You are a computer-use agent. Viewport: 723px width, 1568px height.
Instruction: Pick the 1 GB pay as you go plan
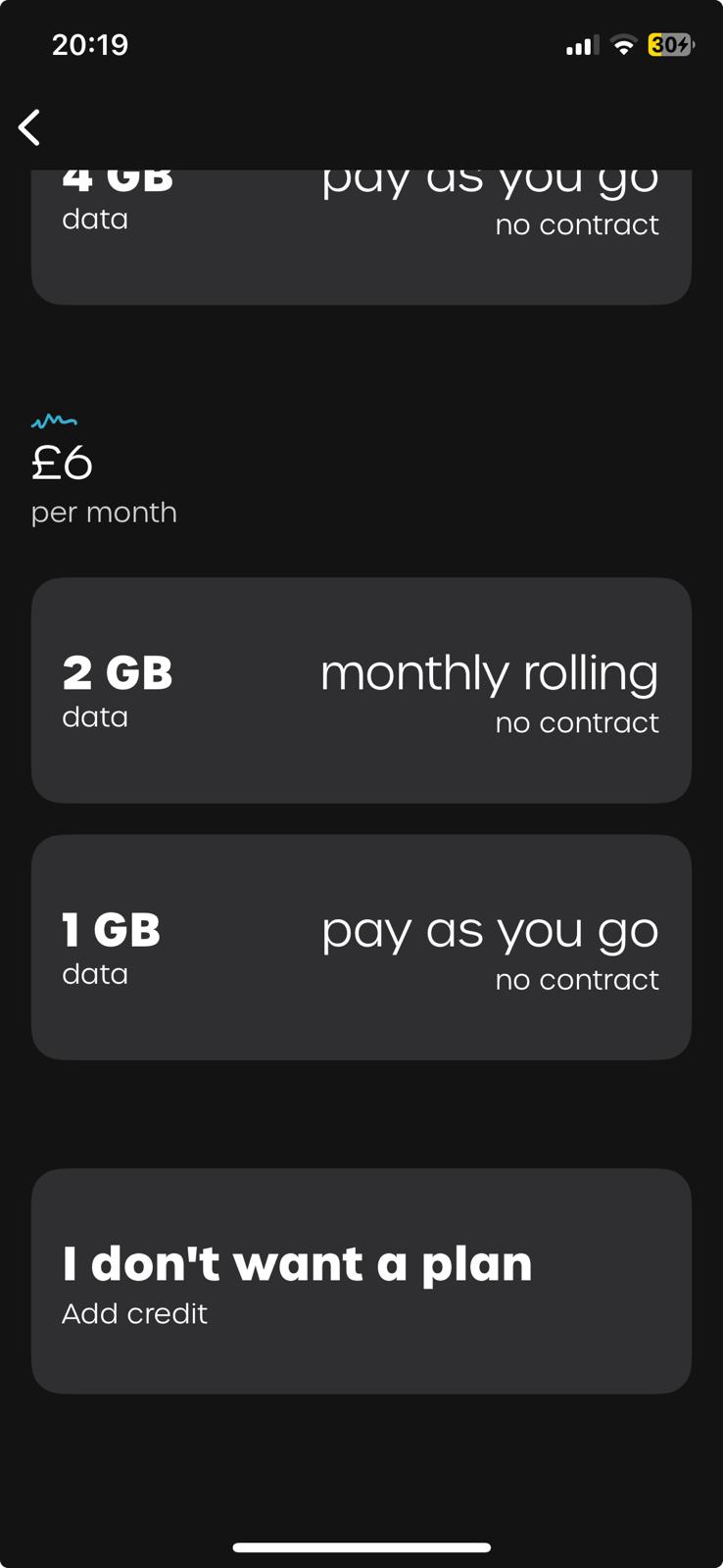click(x=361, y=947)
